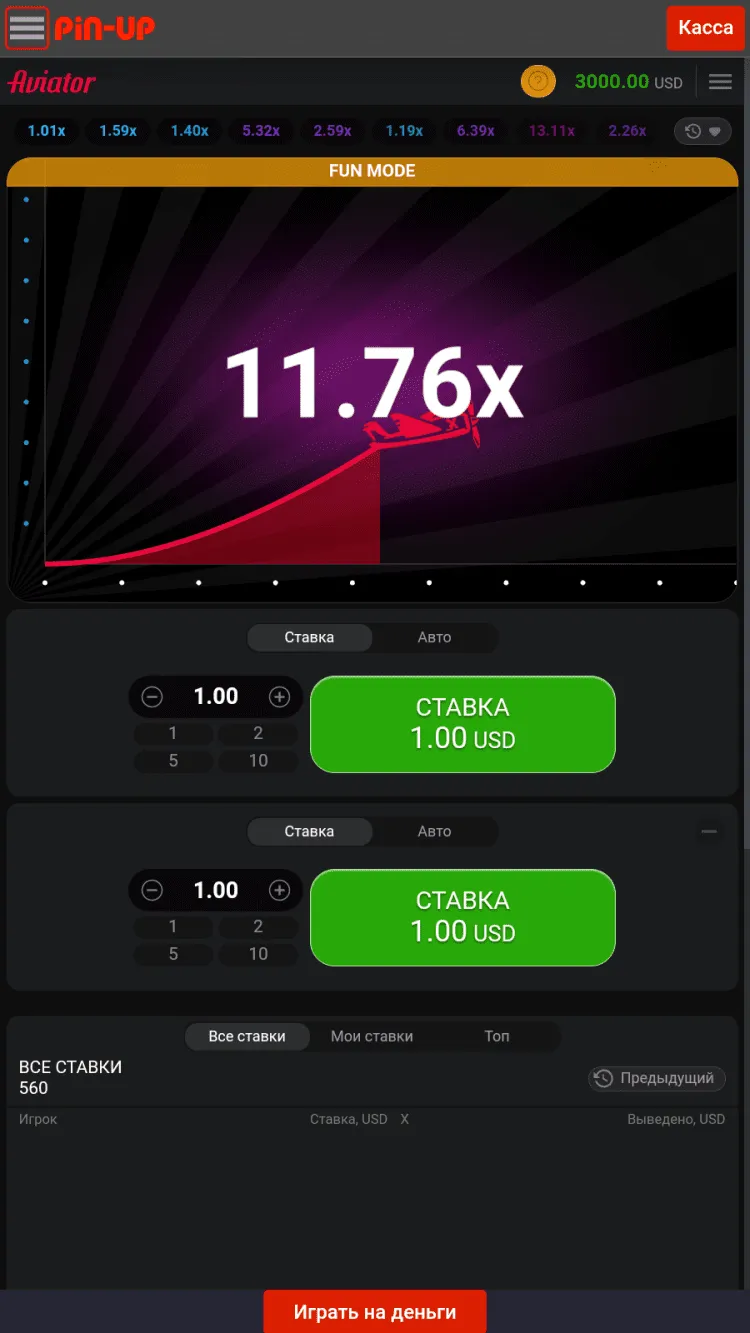Viewport: 750px width, 1333px height.
Task: Switch to the Топ tab
Action: click(x=497, y=1037)
